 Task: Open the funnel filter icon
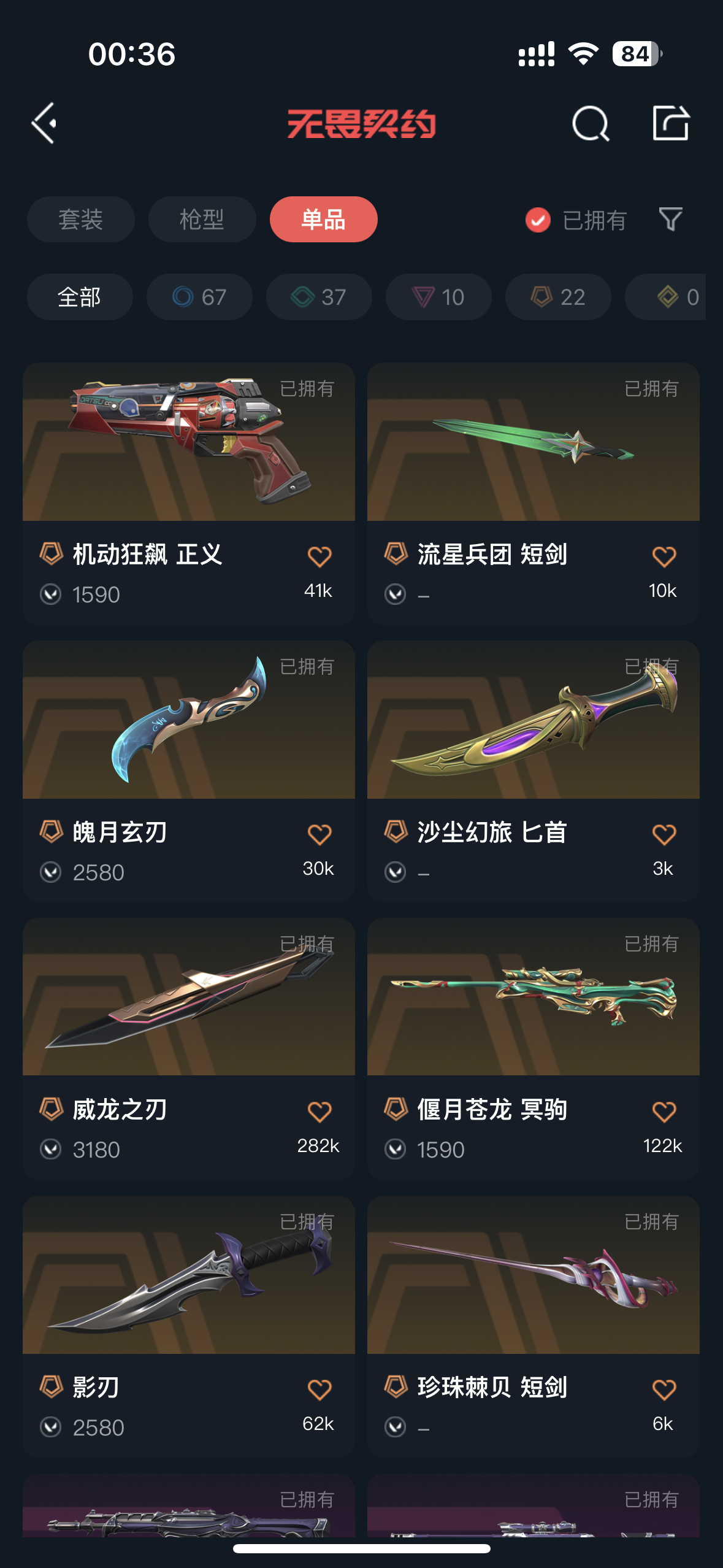point(670,219)
